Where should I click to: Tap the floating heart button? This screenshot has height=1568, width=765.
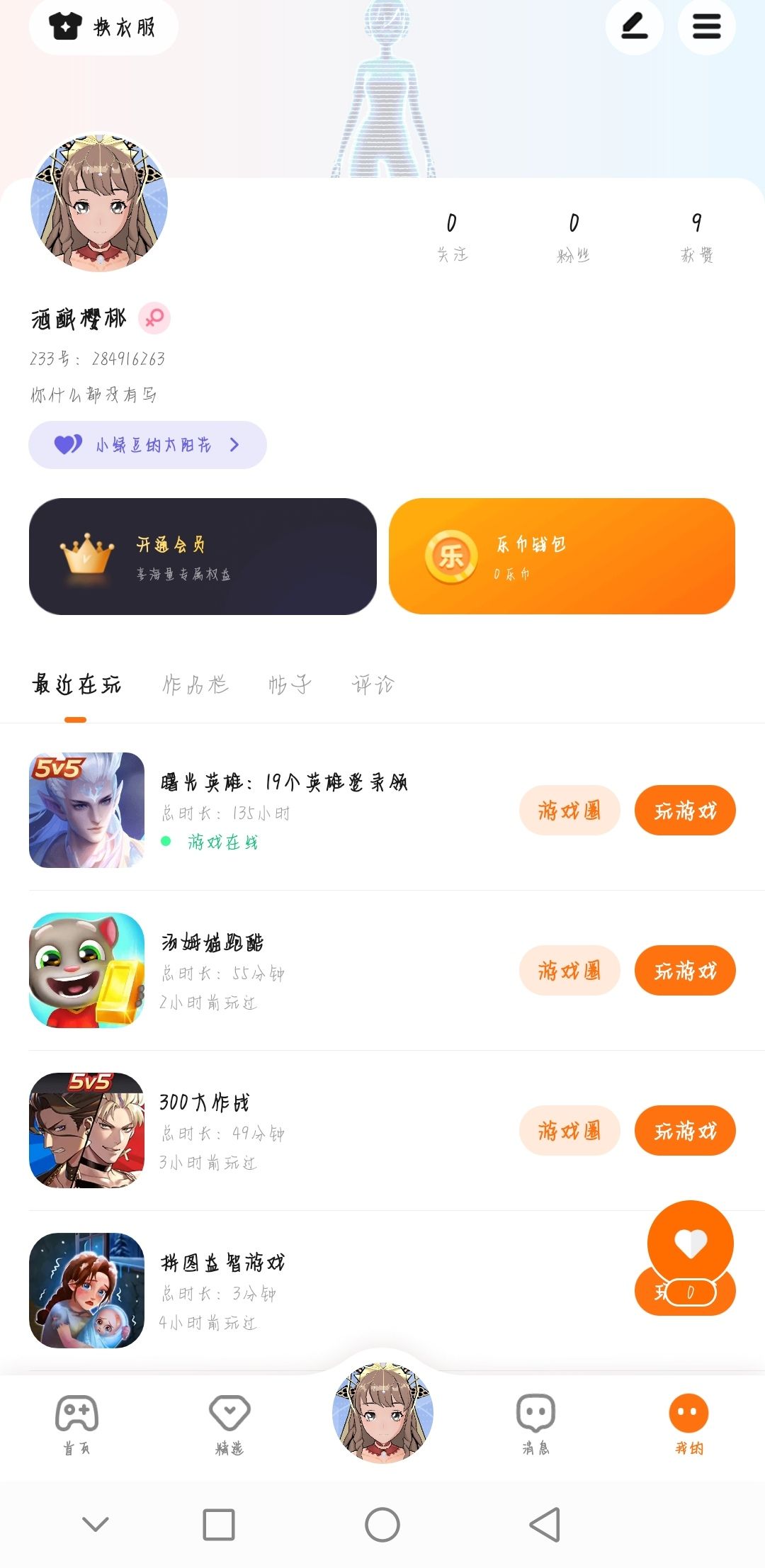click(x=690, y=1243)
